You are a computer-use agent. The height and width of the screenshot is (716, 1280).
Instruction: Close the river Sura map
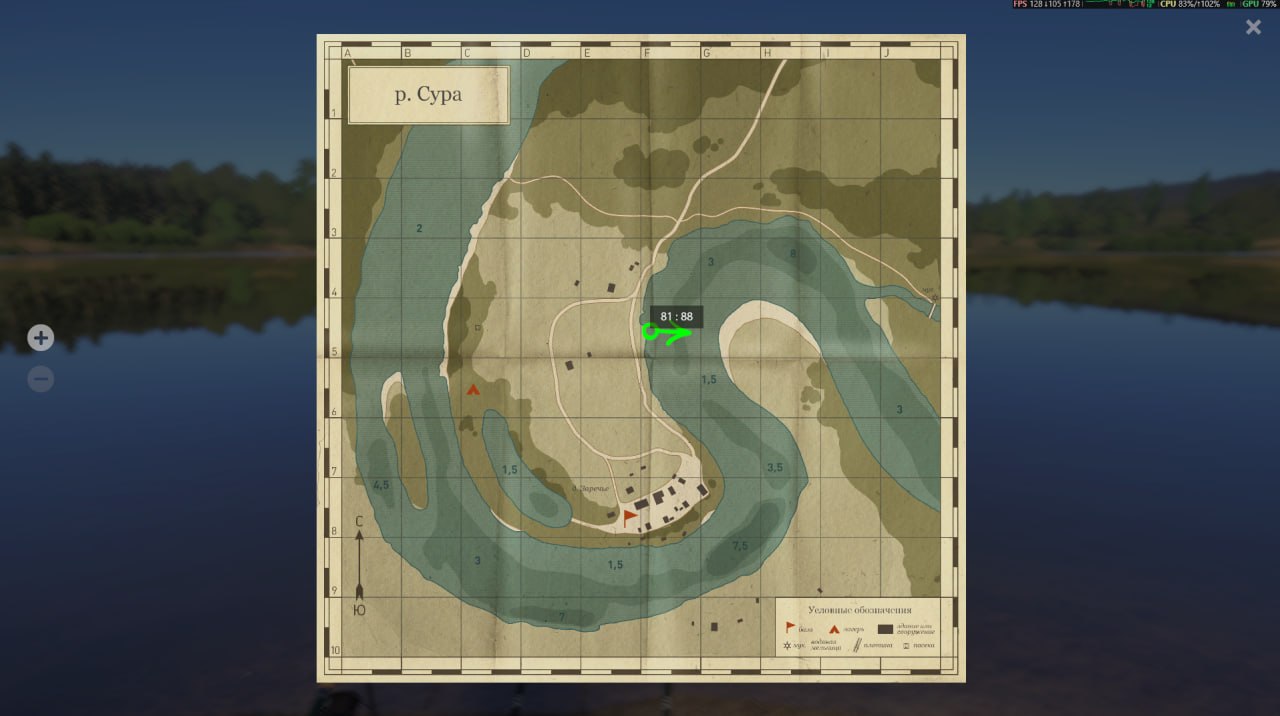coord(1253,28)
